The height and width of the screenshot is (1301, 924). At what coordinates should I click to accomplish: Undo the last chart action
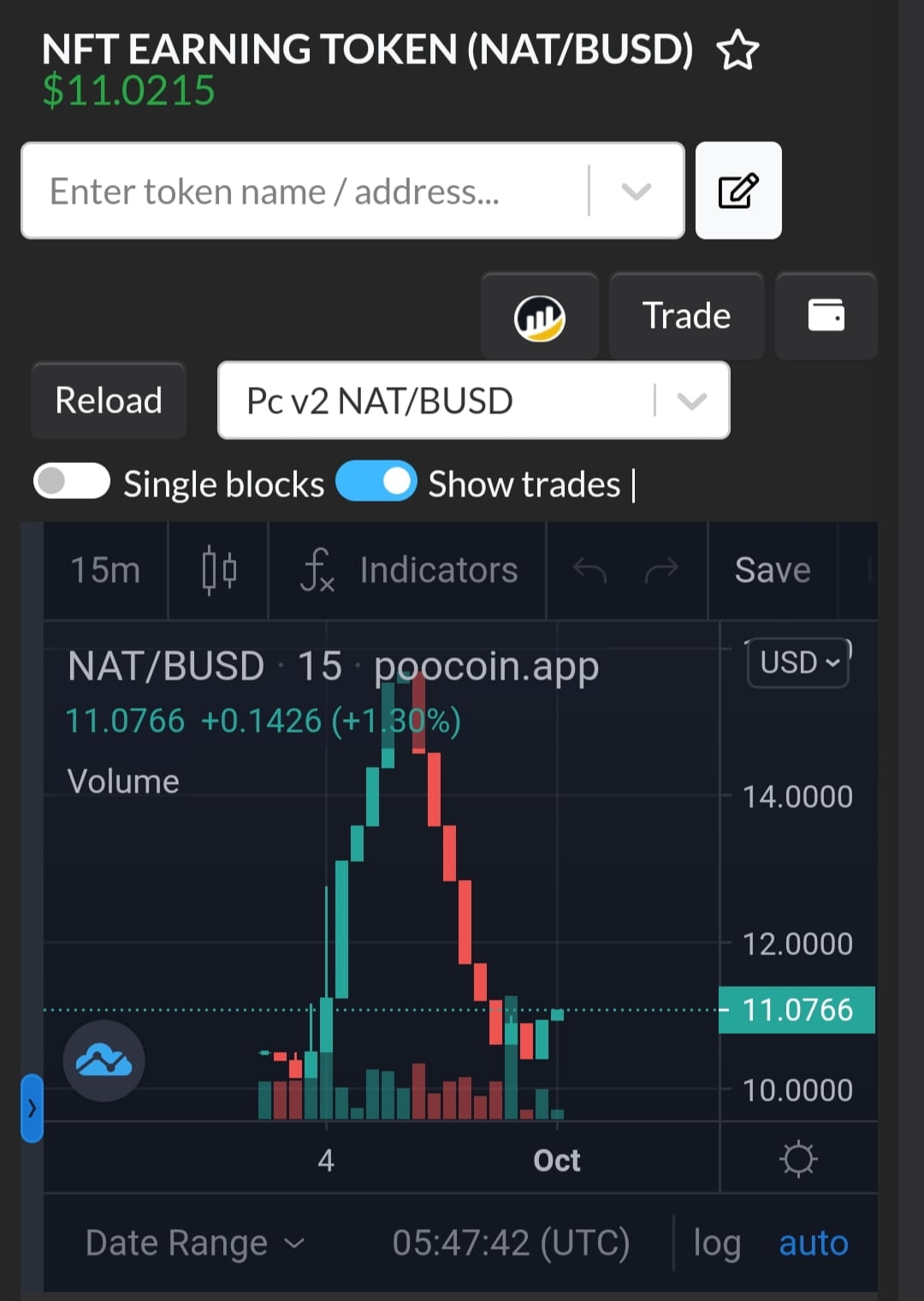click(590, 570)
